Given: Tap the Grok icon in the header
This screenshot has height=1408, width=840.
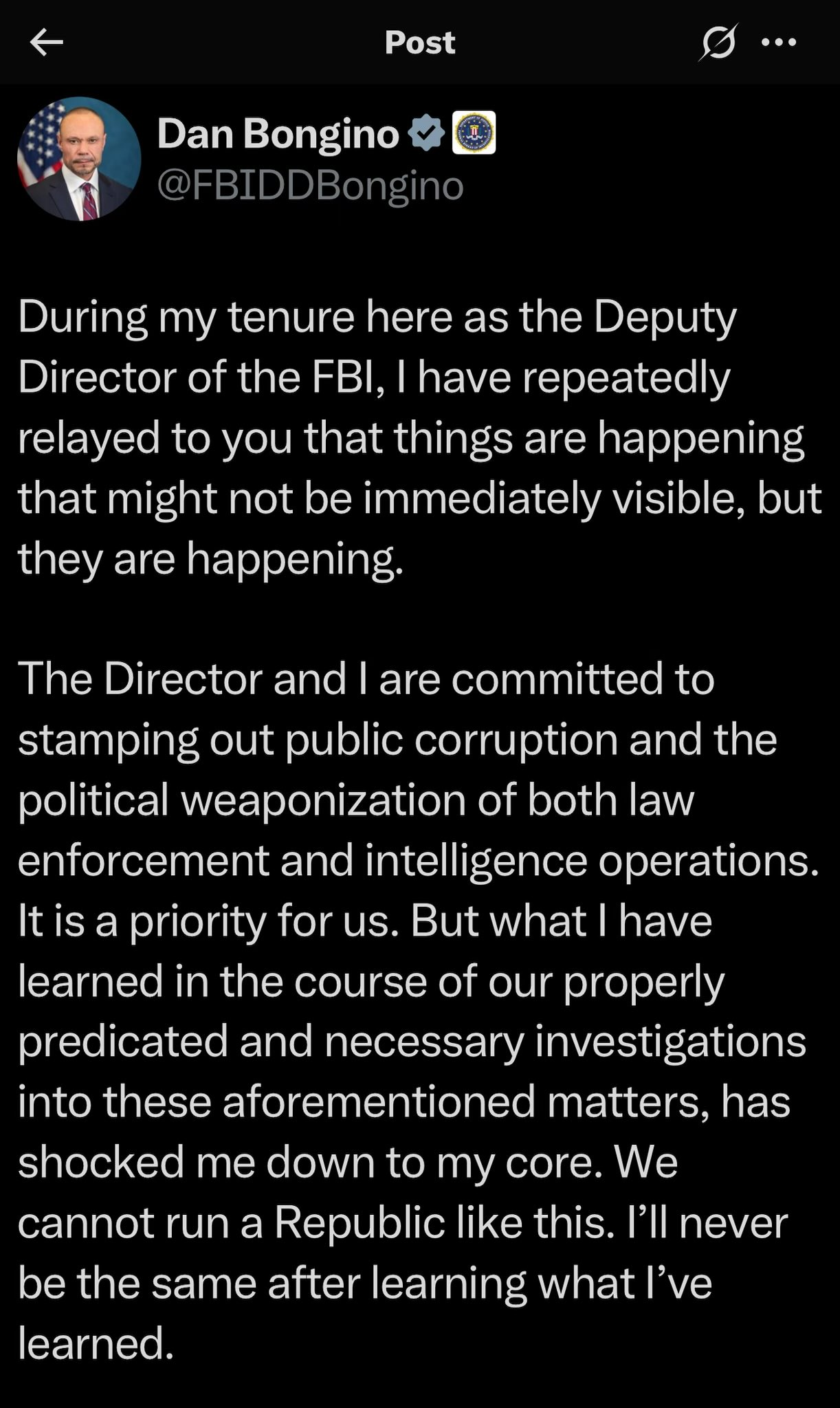Looking at the screenshot, I should (718, 43).
